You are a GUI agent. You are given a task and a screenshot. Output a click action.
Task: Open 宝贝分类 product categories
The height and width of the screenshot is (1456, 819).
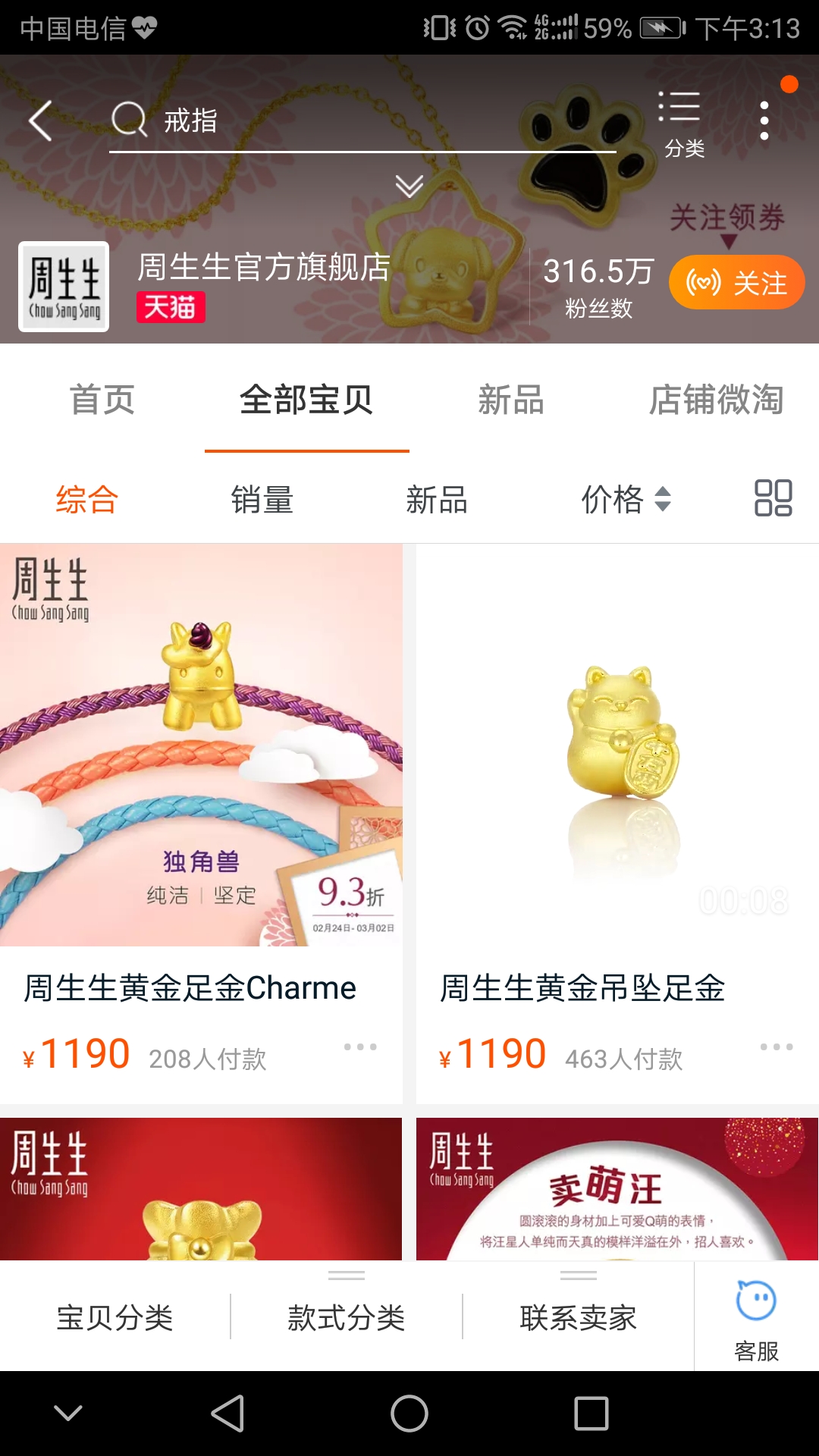[x=116, y=1316]
